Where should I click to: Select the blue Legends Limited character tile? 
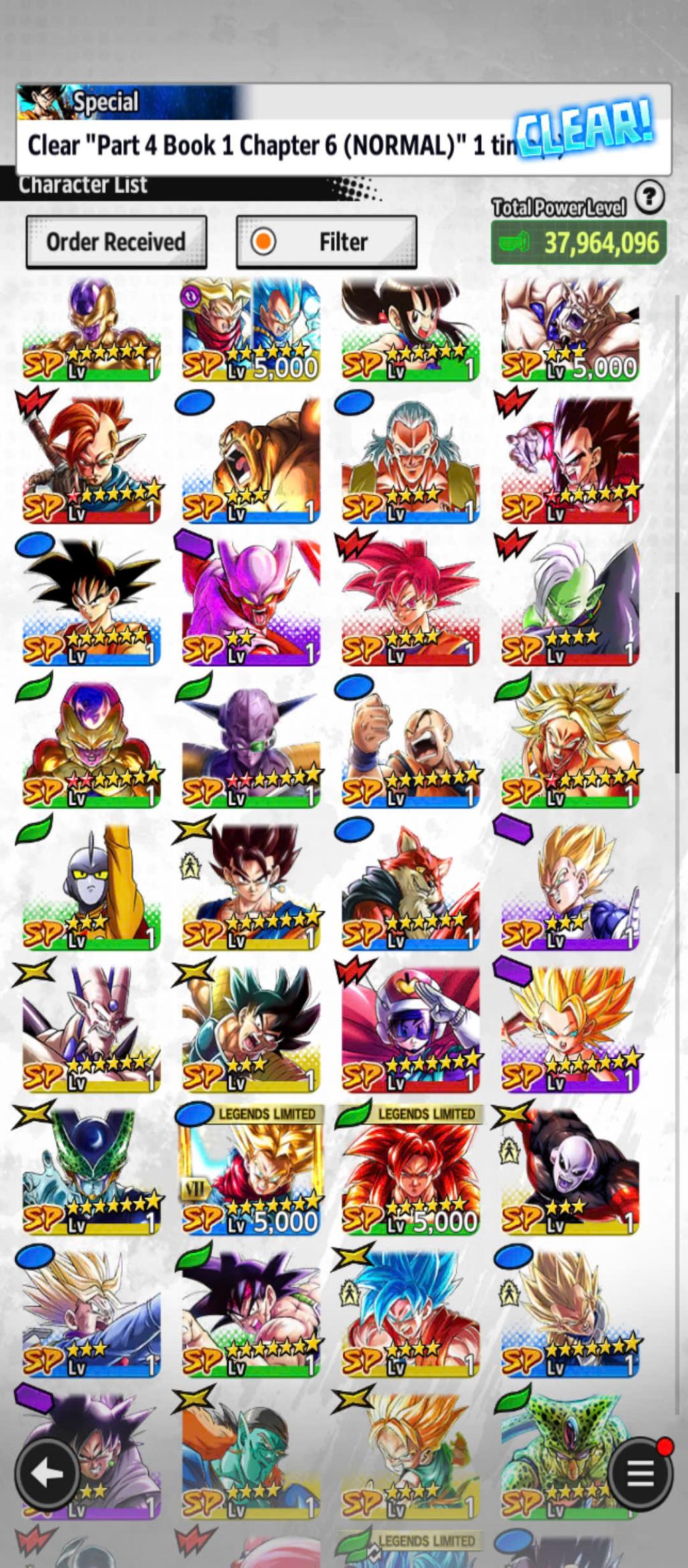pyautogui.click(x=251, y=1170)
